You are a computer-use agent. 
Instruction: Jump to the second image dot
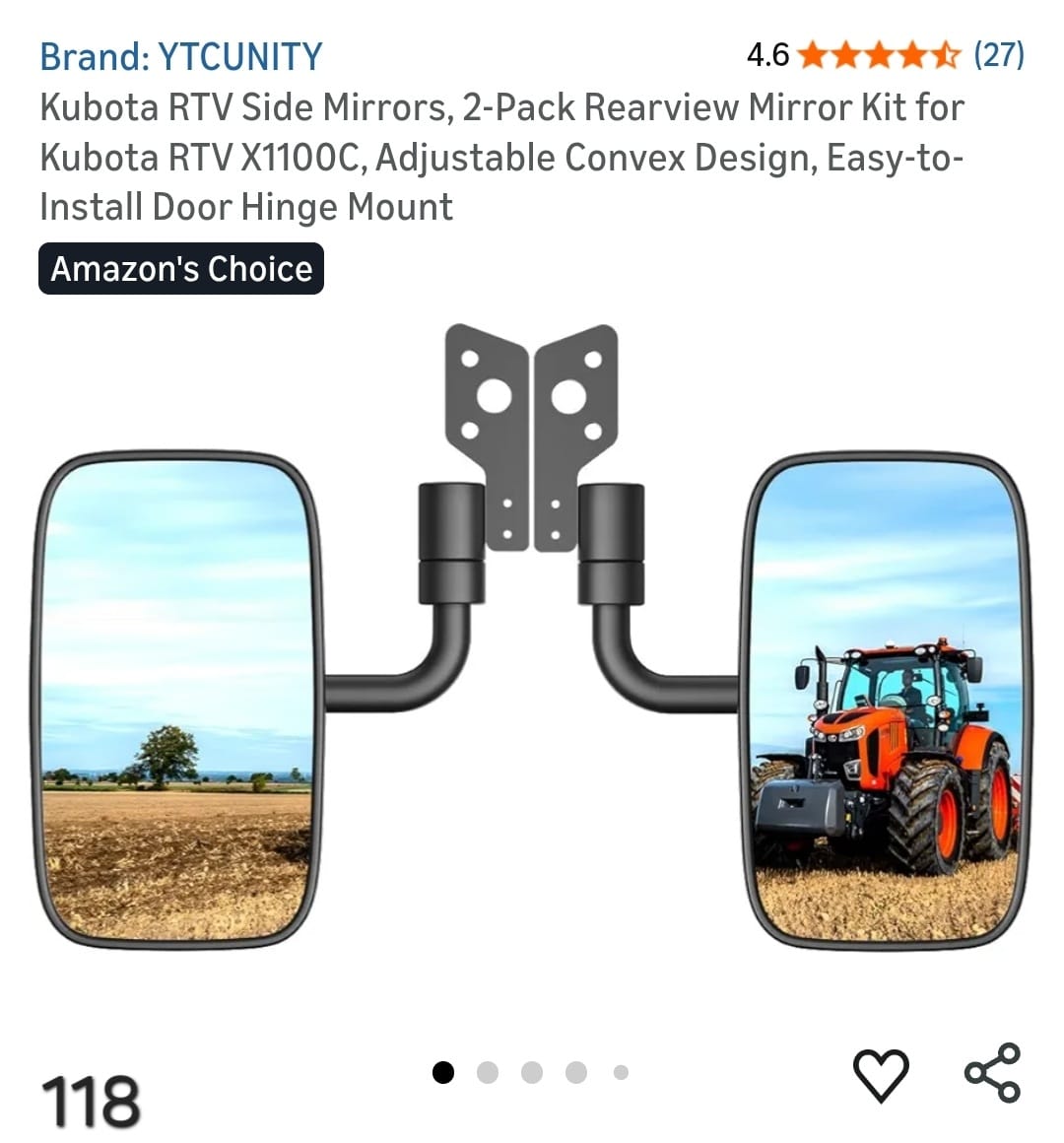point(488,1072)
